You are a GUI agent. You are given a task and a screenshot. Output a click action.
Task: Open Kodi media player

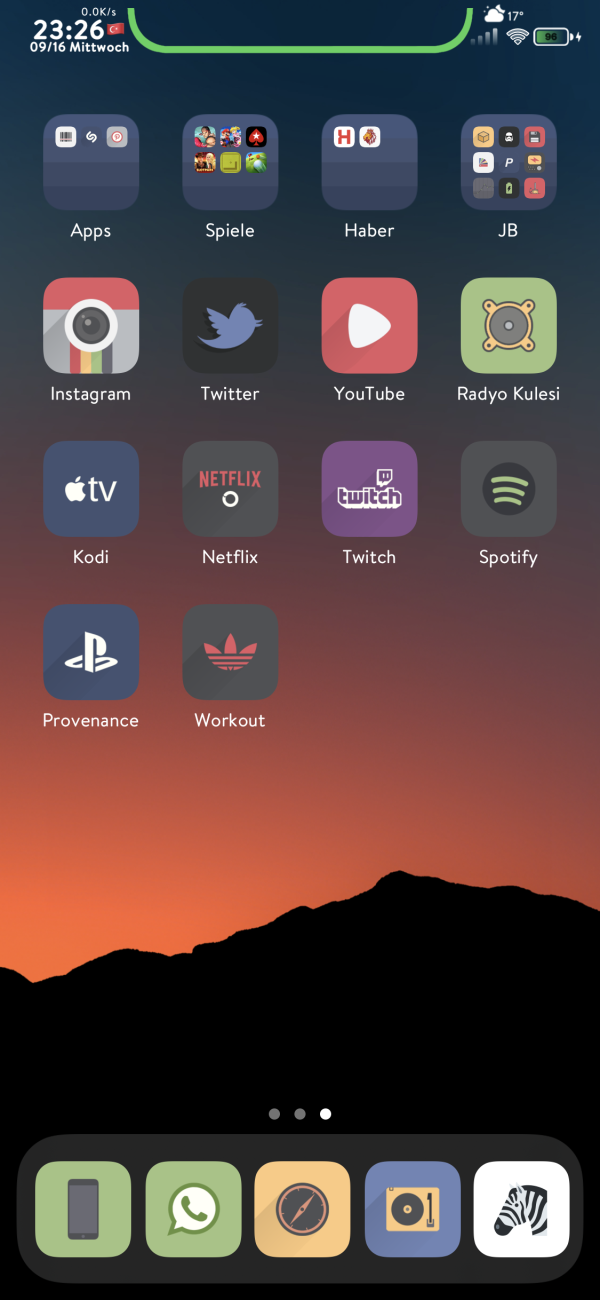coord(91,489)
